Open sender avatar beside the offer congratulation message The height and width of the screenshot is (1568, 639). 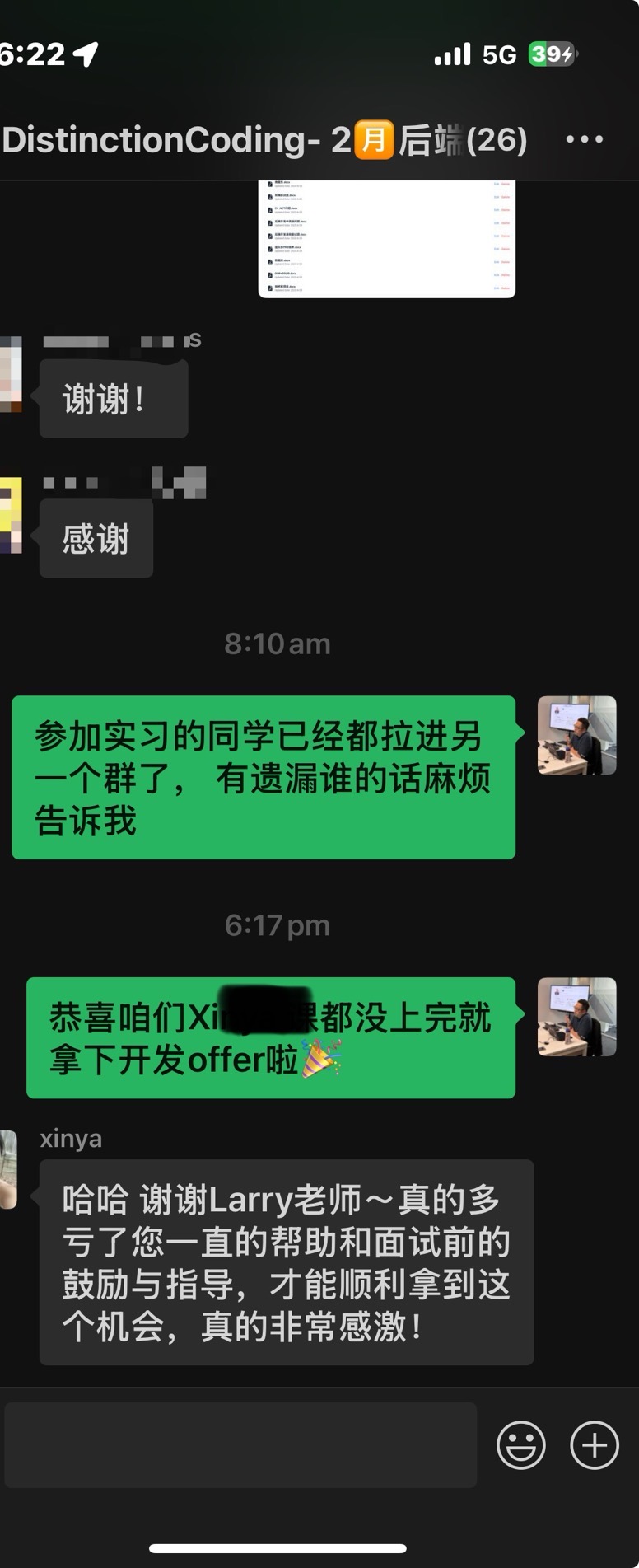[x=576, y=1017]
